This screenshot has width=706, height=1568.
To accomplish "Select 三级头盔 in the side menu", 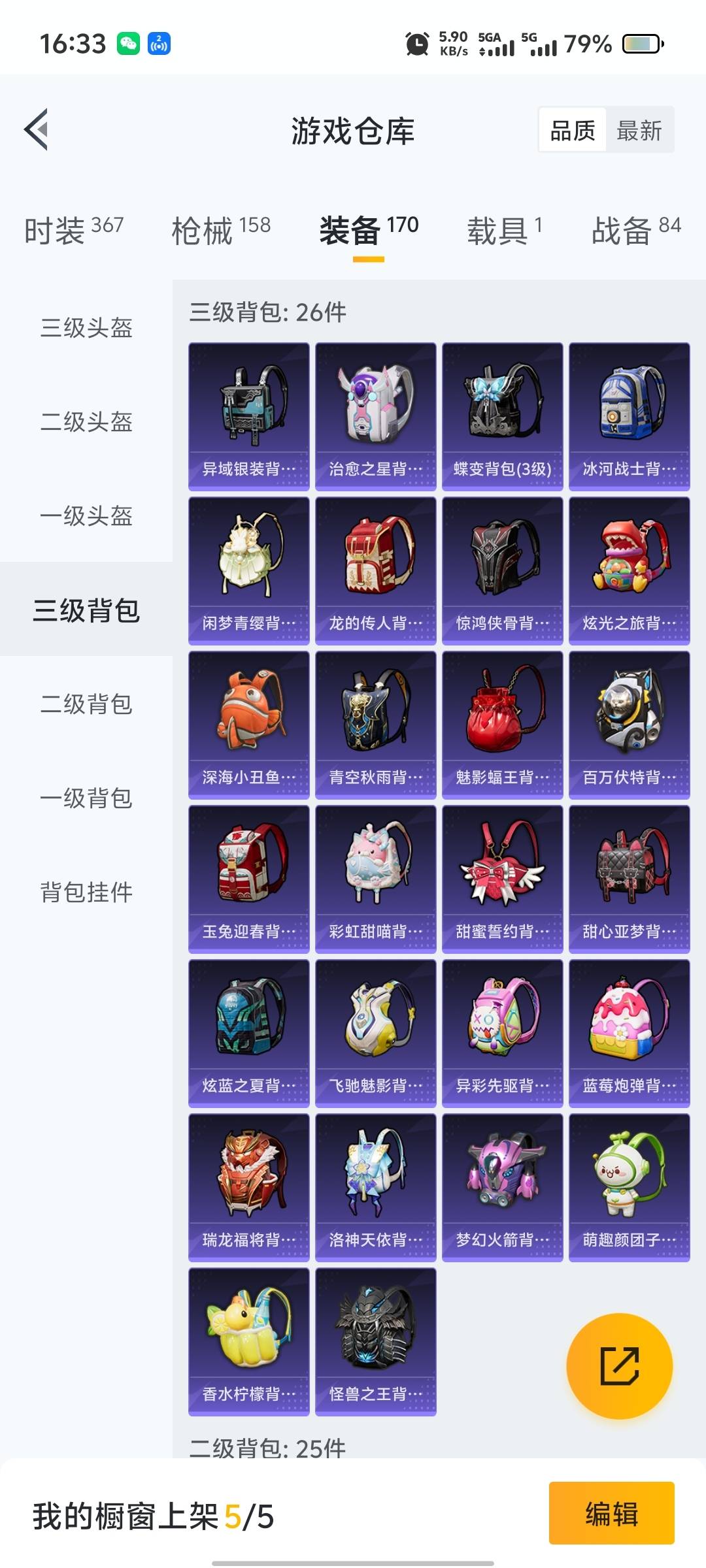I will click(86, 327).
